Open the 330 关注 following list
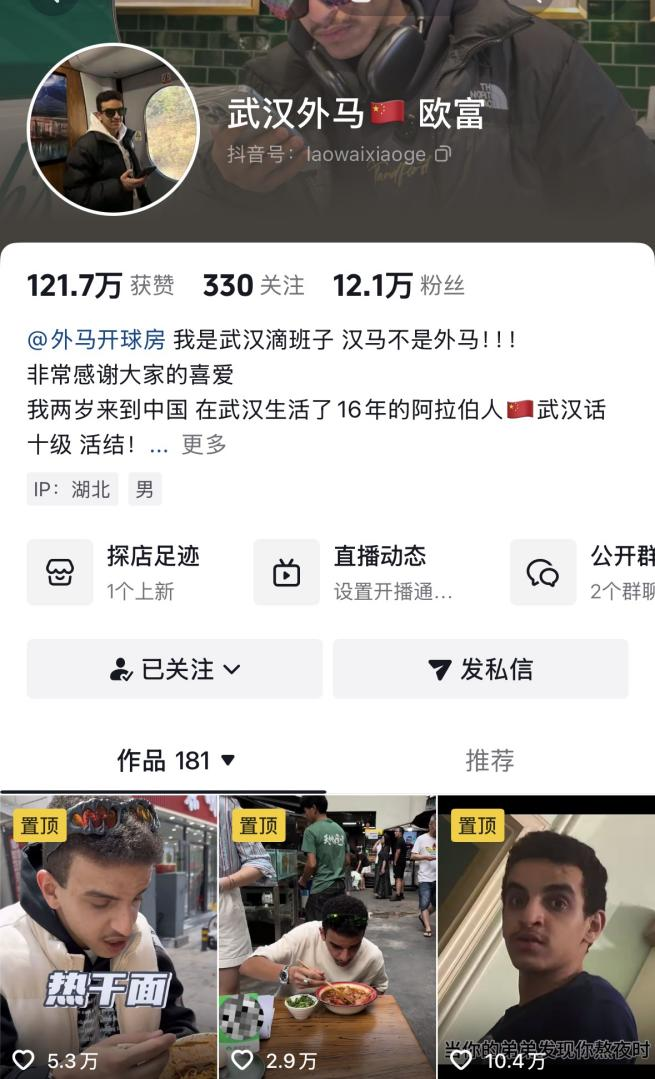 (x=253, y=286)
